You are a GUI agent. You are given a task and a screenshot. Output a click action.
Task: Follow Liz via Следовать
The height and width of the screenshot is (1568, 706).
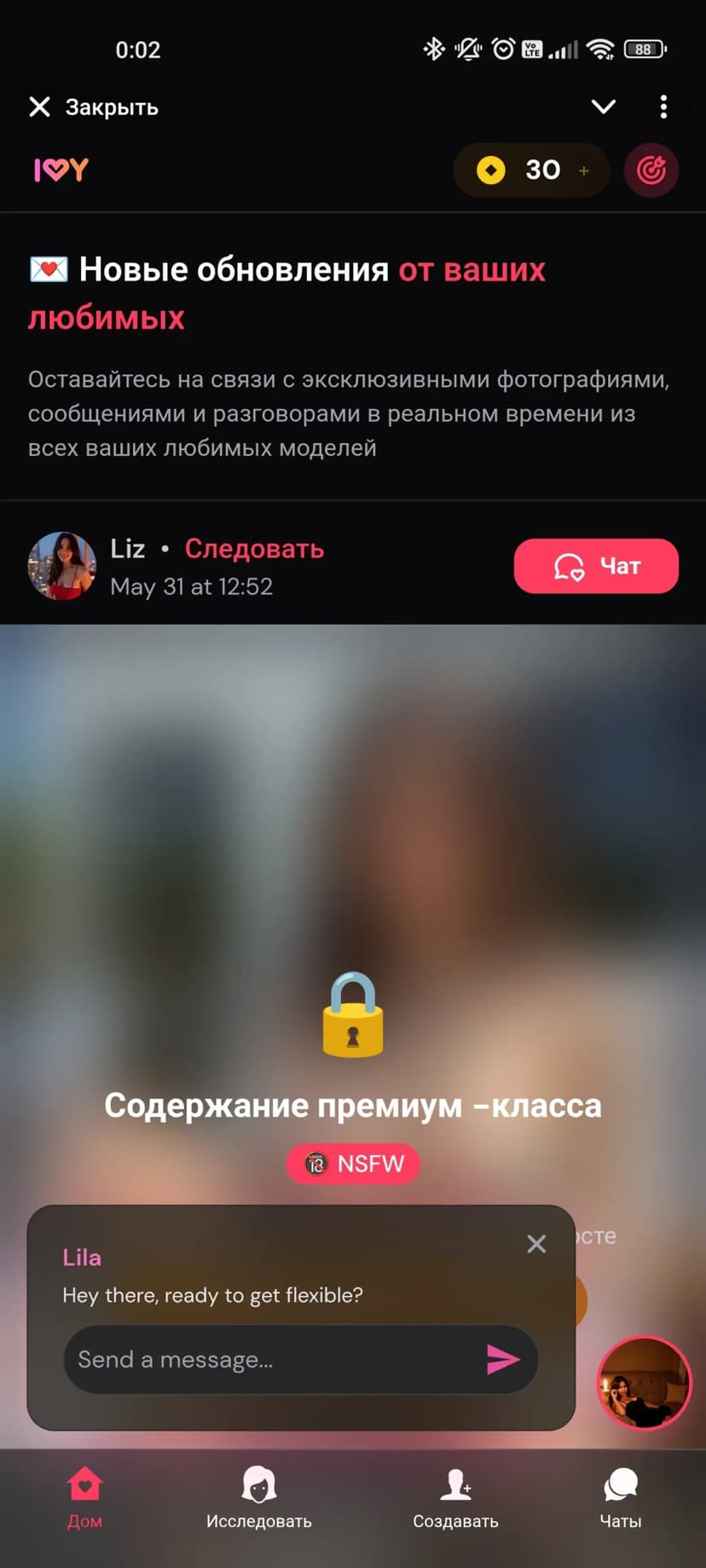[254, 549]
